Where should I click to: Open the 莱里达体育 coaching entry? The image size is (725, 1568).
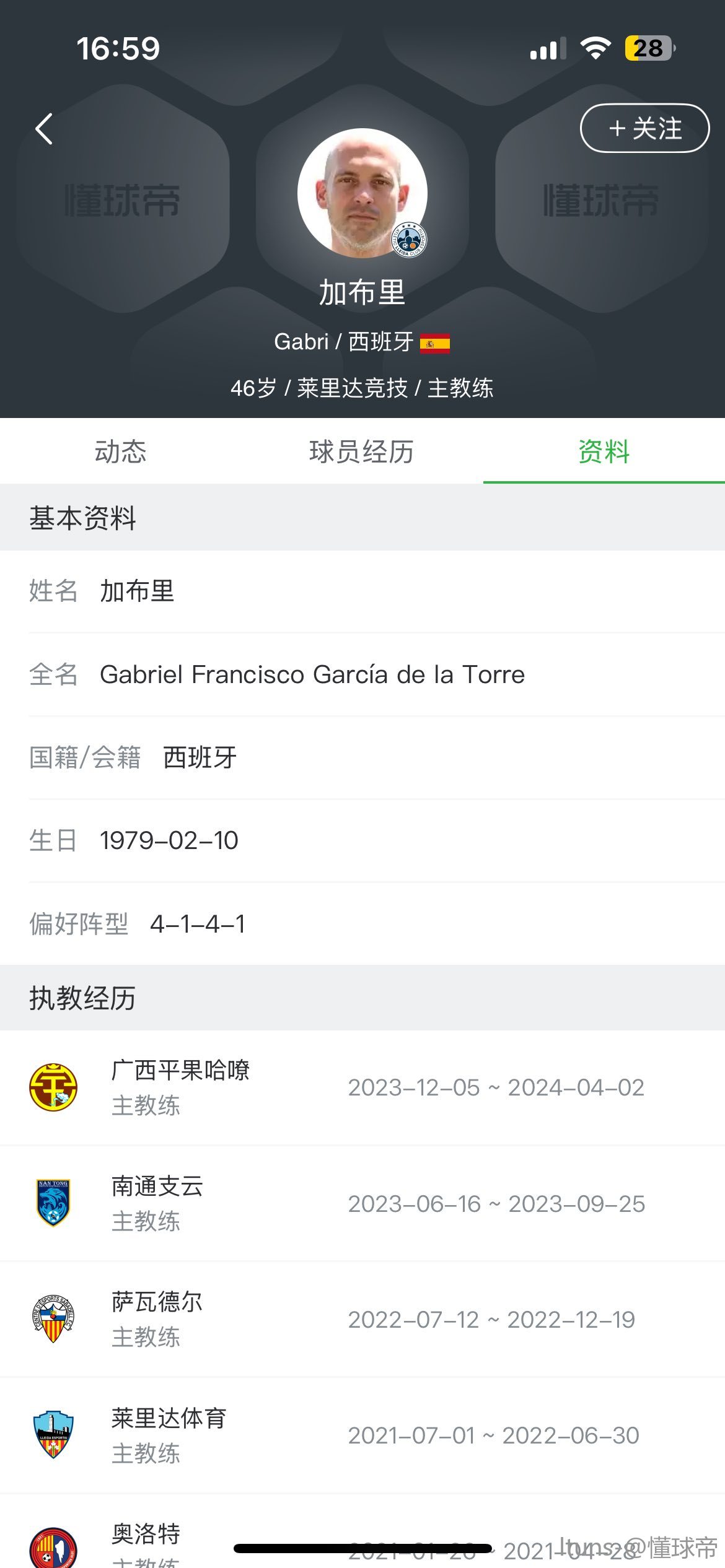point(362,1435)
